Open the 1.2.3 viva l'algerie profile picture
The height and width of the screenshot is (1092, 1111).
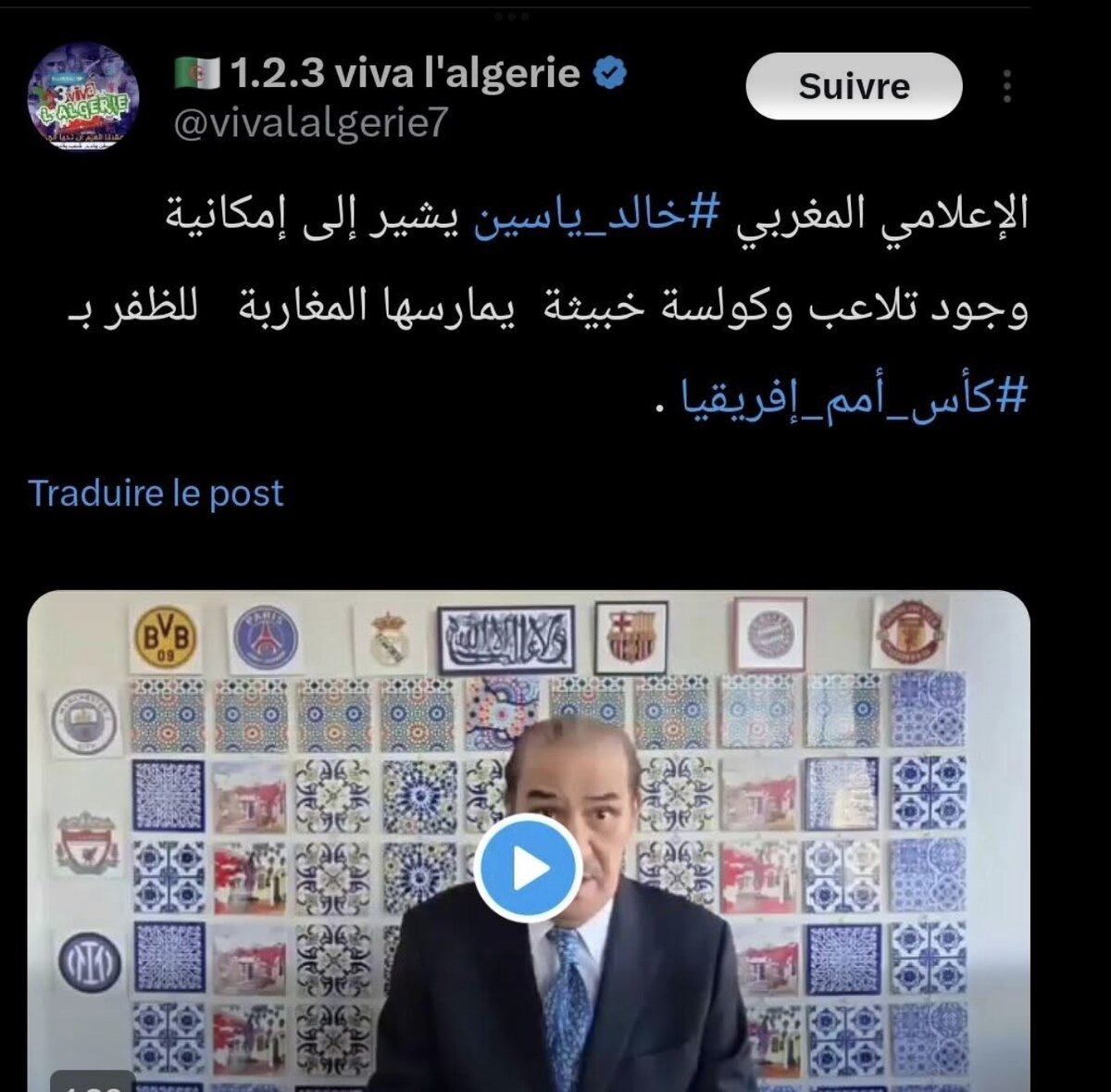click(83, 95)
